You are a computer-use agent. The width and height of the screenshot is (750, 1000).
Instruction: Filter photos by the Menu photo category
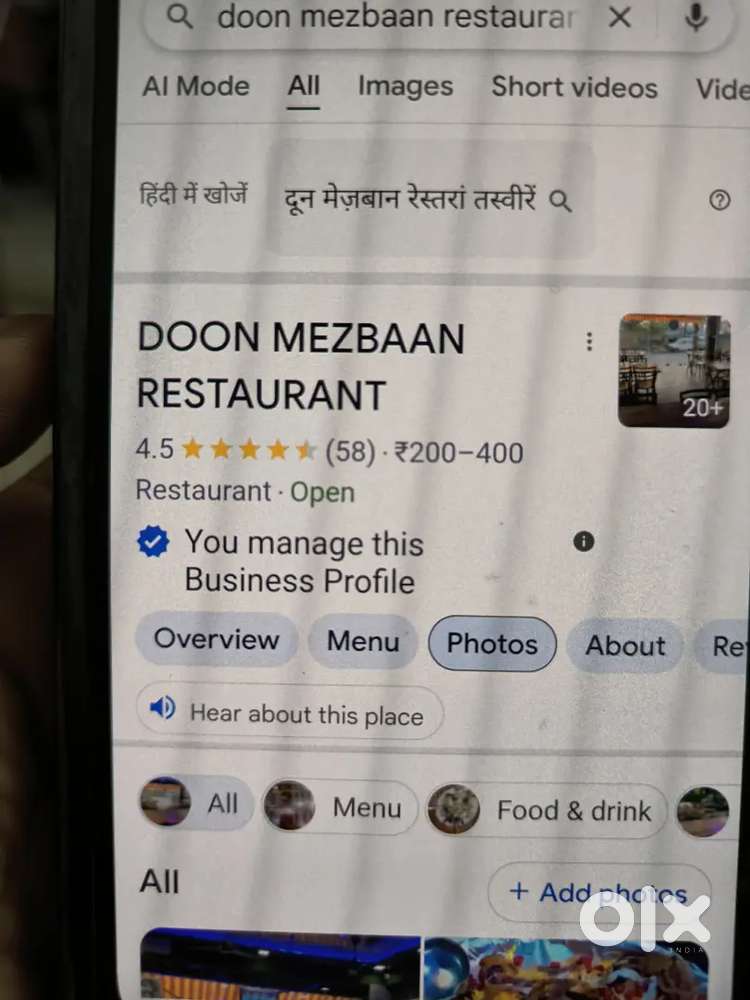point(340,807)
